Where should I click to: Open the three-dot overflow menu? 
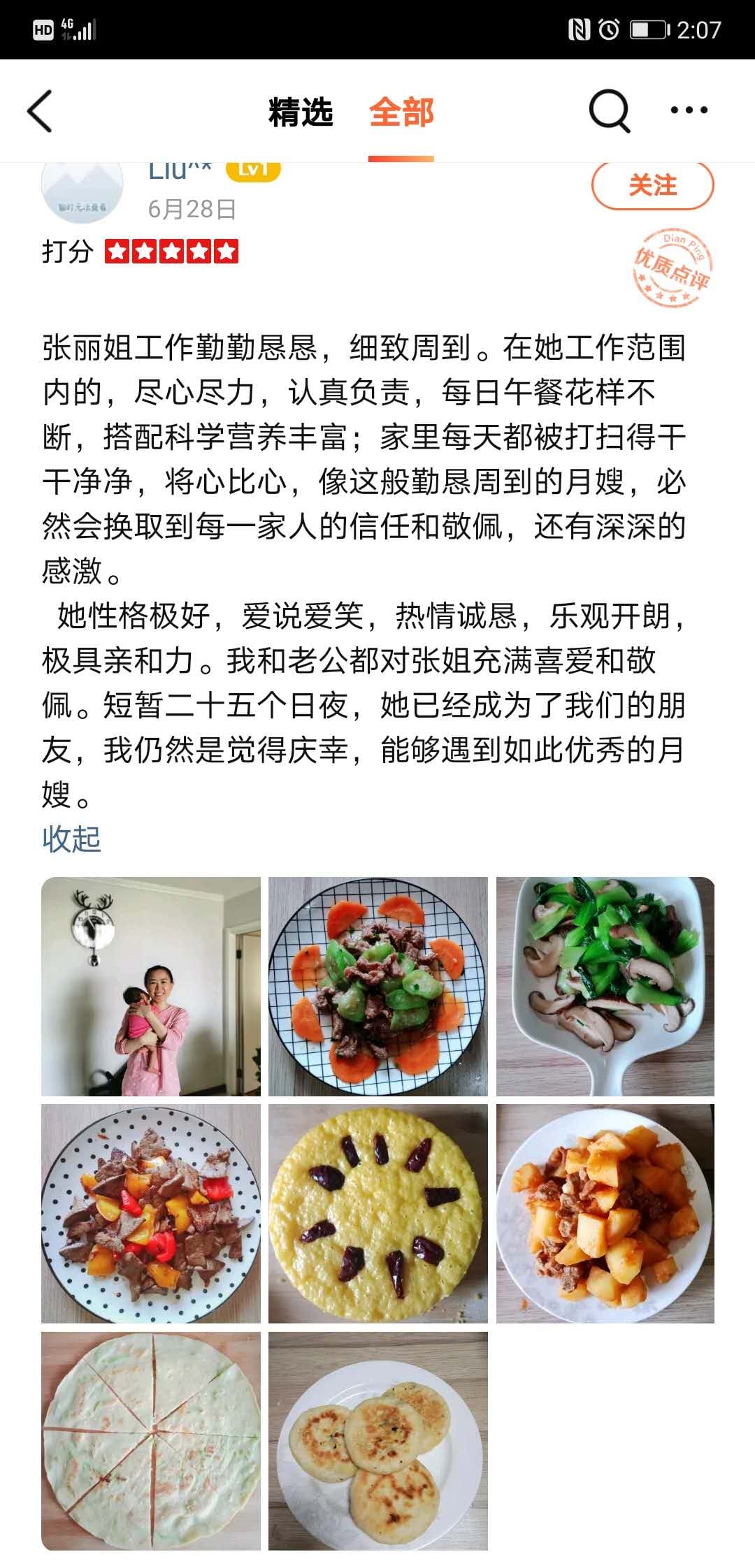[x=689, y=110]
